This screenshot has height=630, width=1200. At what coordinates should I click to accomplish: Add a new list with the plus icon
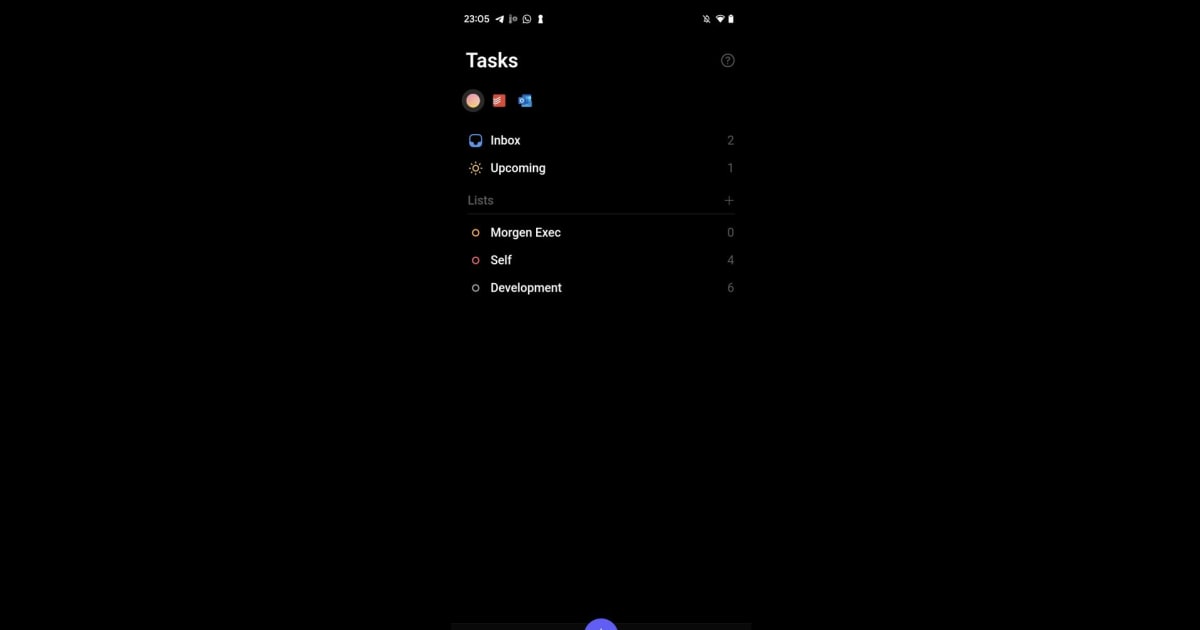click(x=729, y=201)
